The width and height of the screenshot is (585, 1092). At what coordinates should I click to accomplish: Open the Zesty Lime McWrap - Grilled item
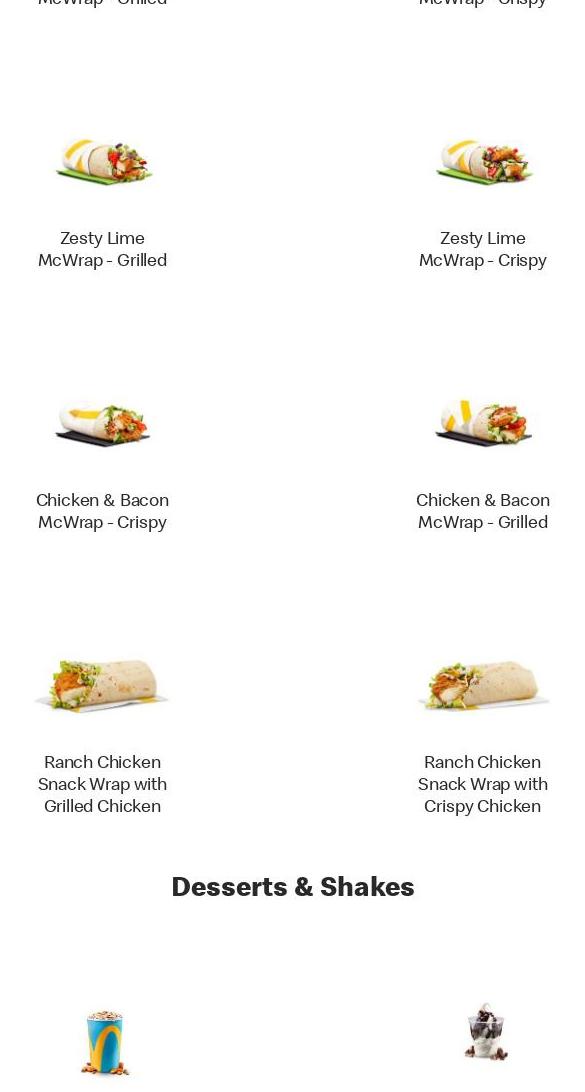point(102,202)
